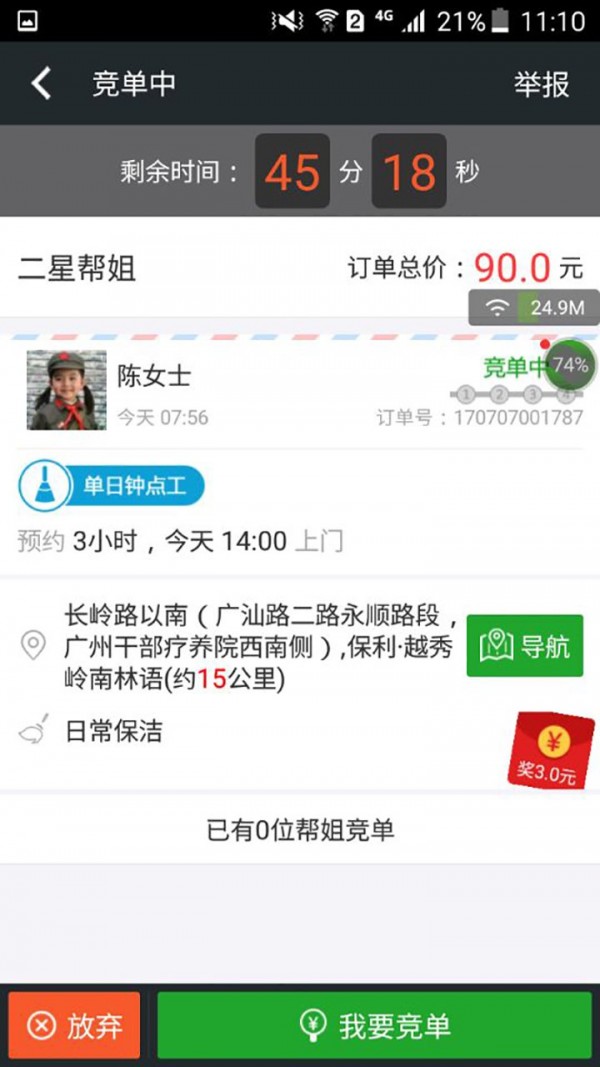Give up the order with 放弃
This screenshot has width=600, height=1067.
coord(75,1025)
